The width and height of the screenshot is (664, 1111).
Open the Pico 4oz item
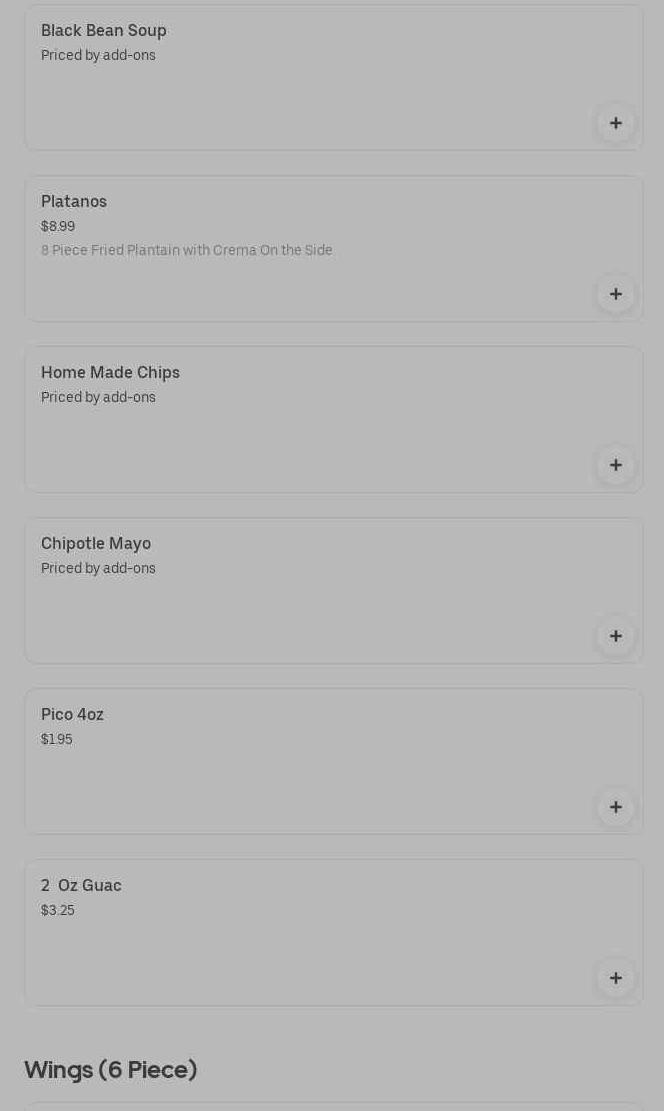(300, 760)
